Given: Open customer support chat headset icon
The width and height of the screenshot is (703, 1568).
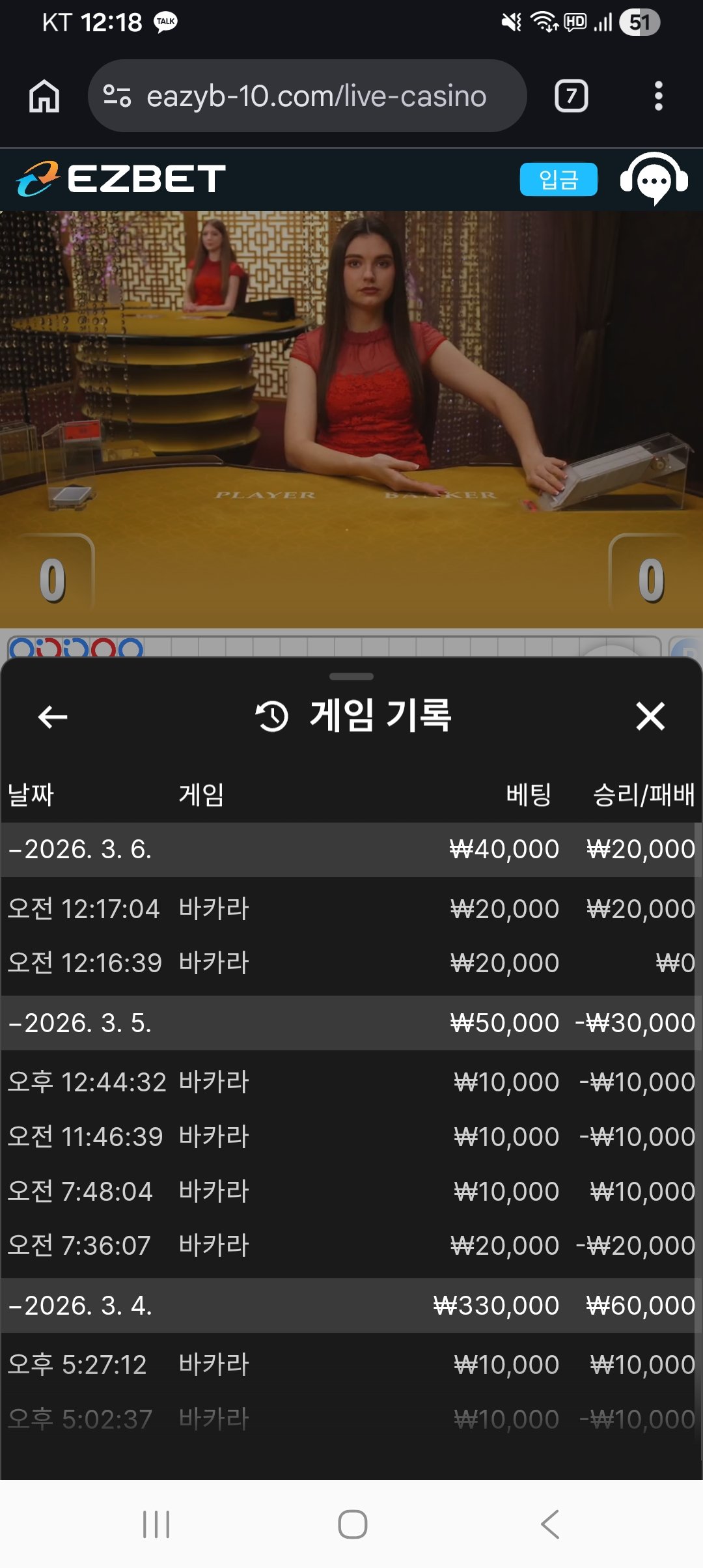Looking at the screenshot, I should [654, 179].
